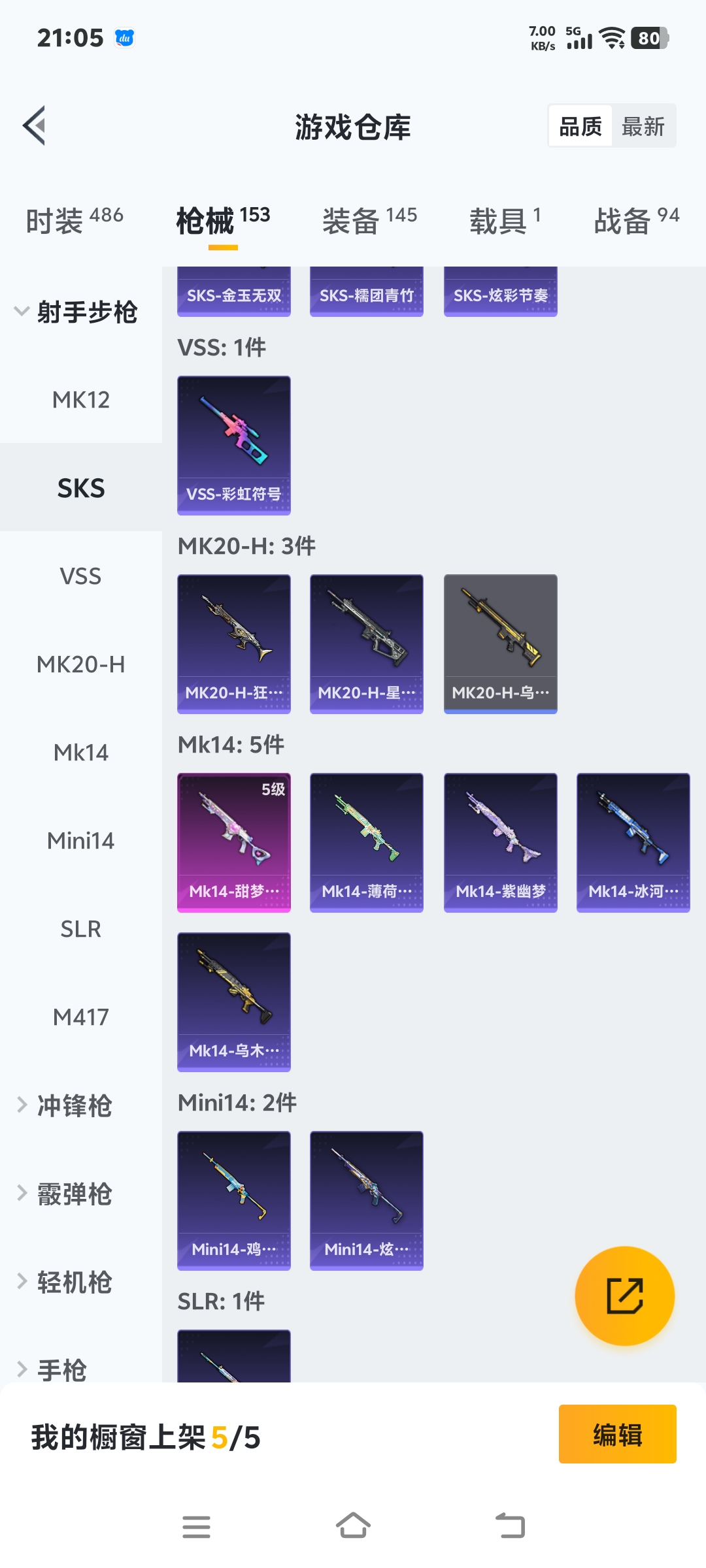Viewport: 706px width, 1568px height.
Task: Expand the 霰弹枪 category
Action: (x=73, y=1194)
